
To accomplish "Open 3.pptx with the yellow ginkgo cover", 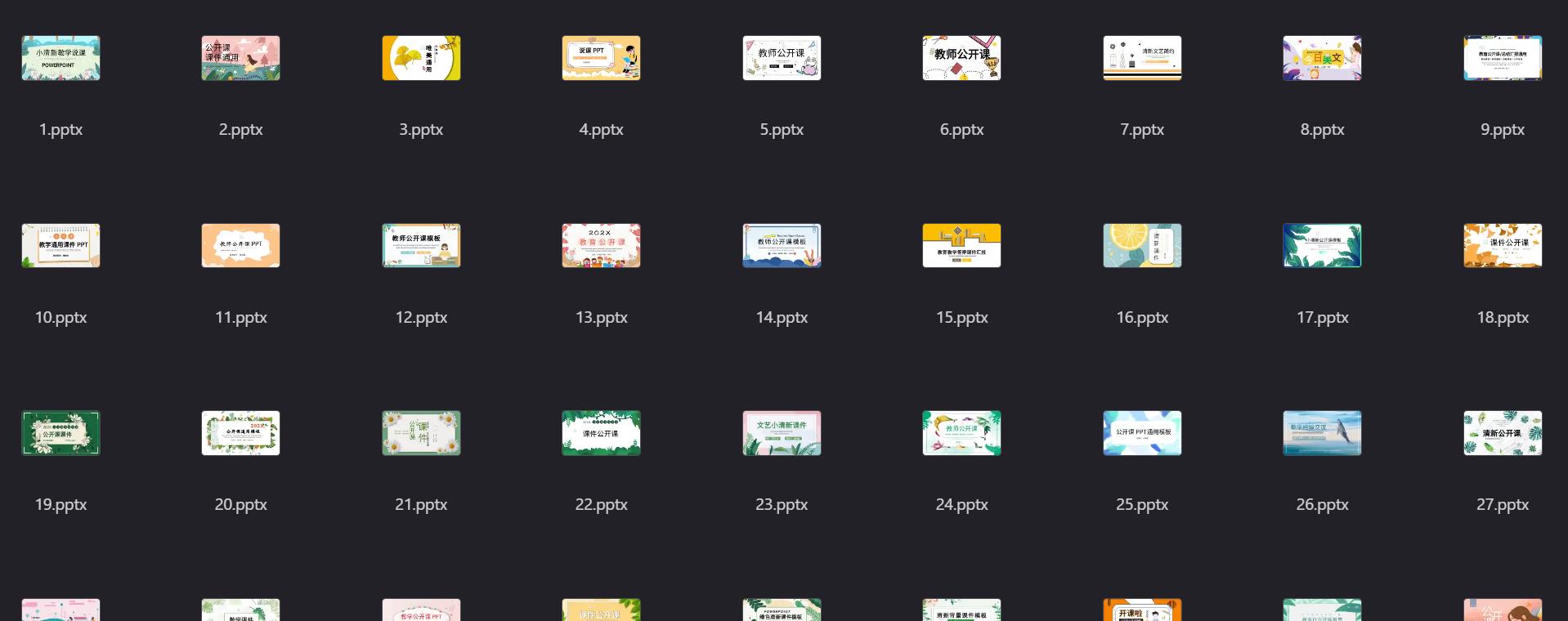I will [x=421, y=58].
